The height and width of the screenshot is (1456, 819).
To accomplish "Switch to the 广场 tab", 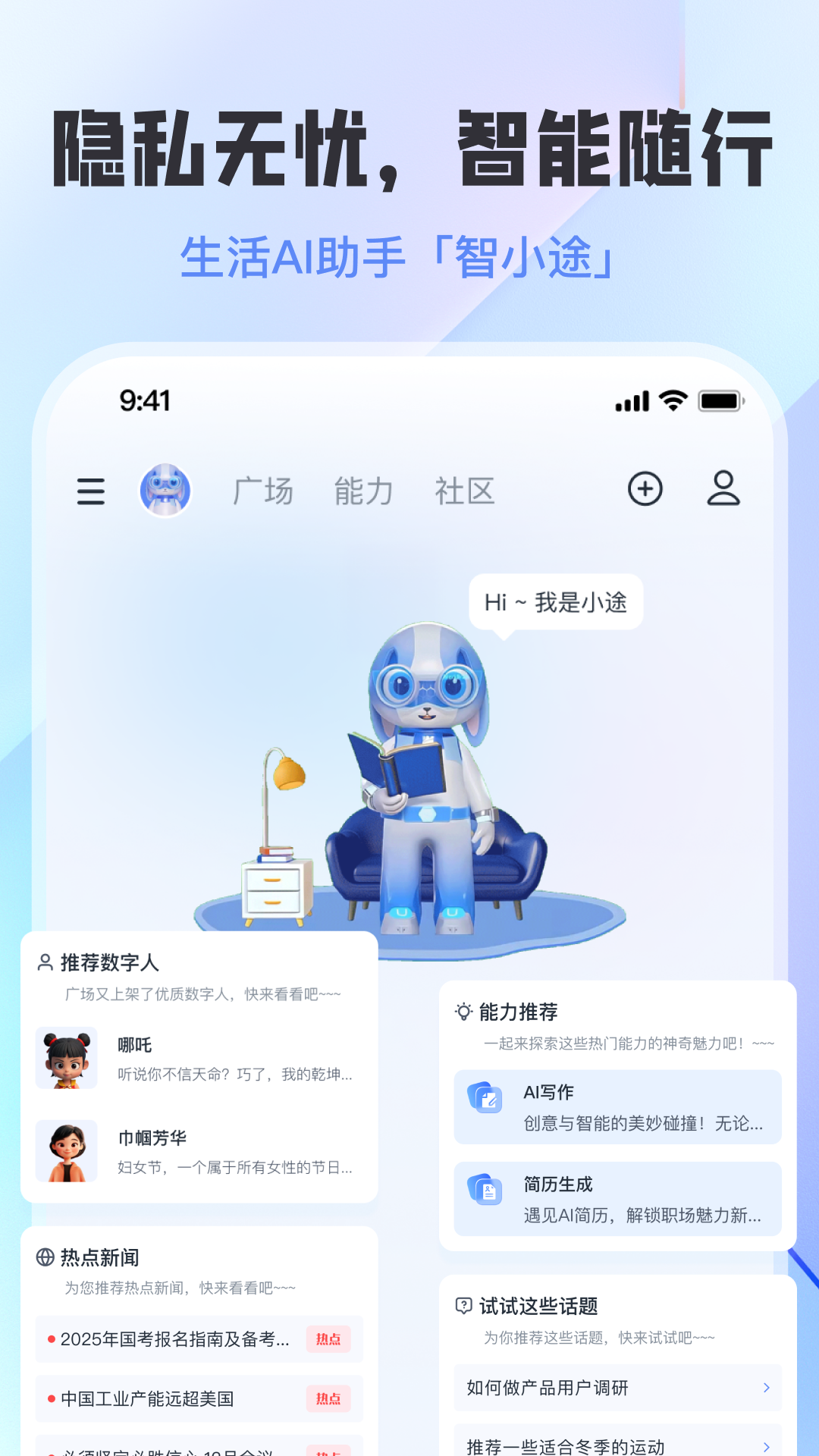I will pos(263,489).
